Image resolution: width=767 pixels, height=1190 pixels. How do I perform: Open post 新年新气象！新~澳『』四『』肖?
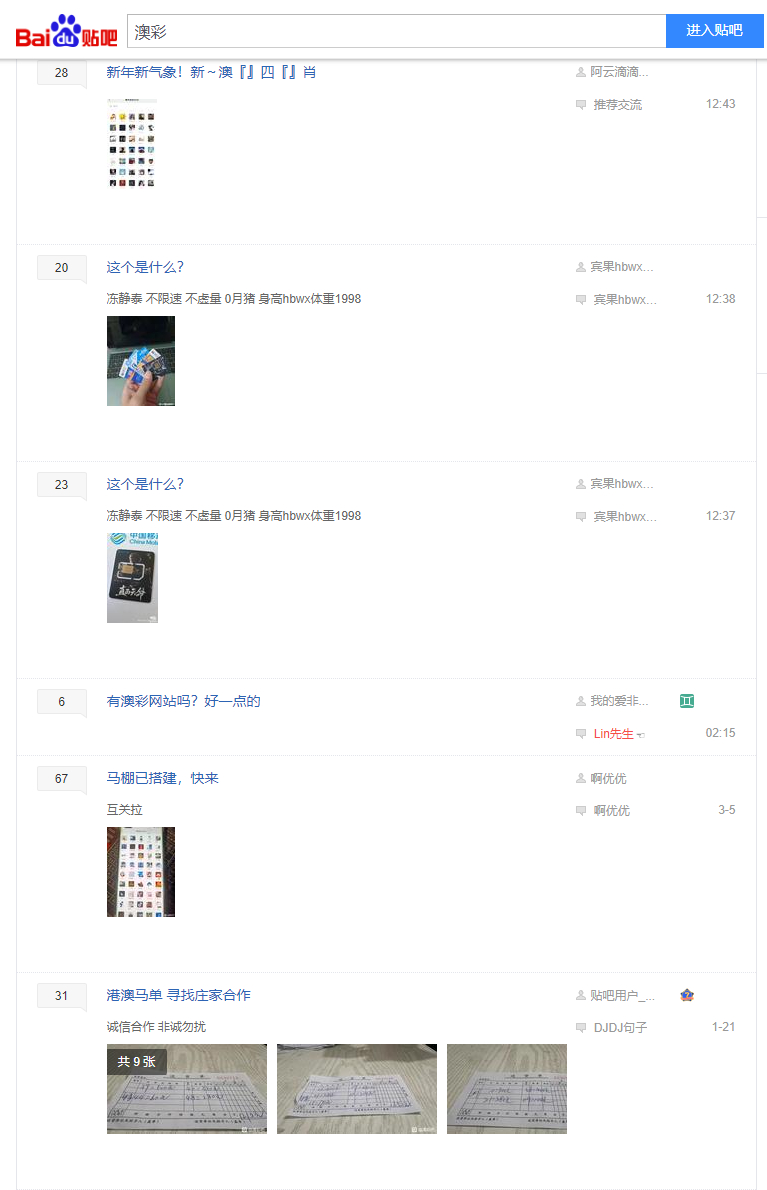click(211, 72)
